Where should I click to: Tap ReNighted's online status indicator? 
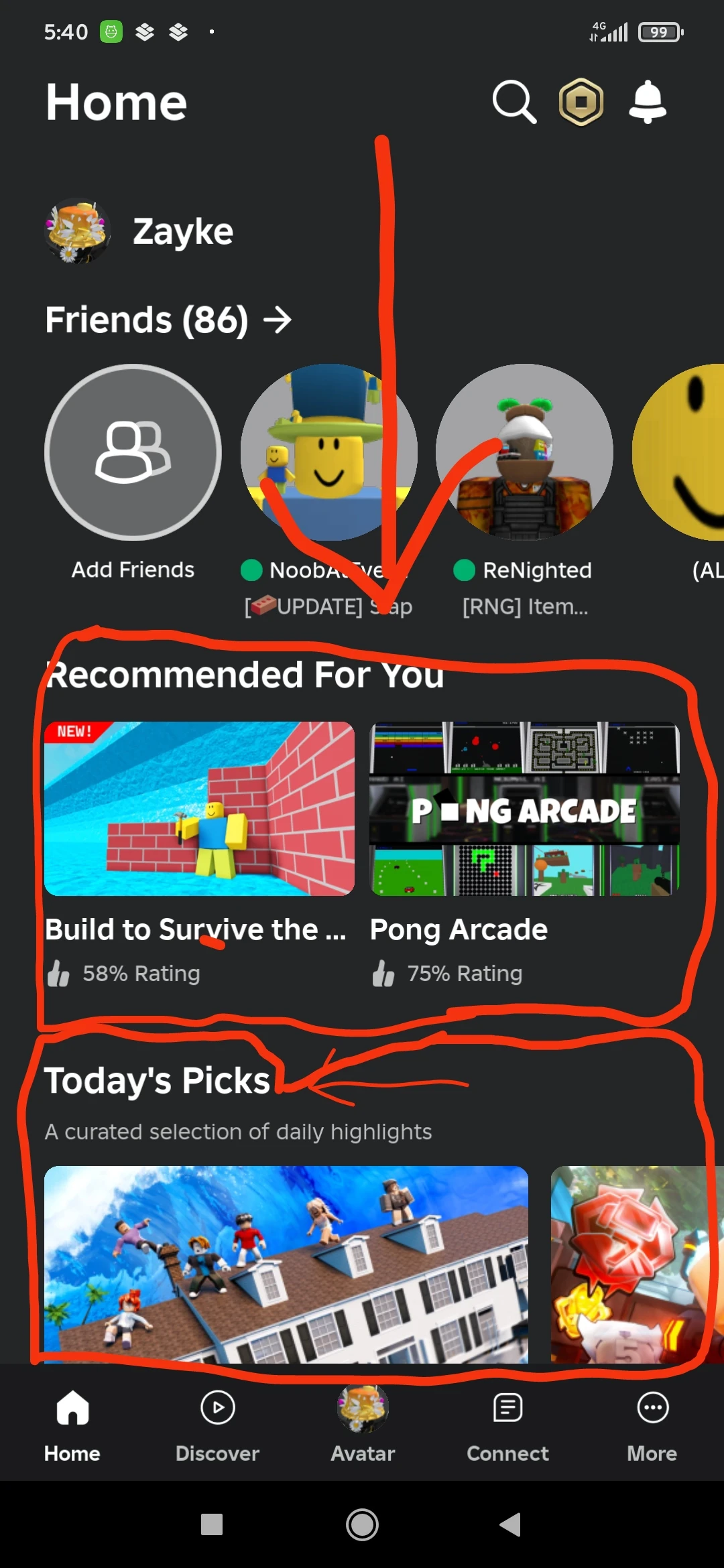point(464,571)
